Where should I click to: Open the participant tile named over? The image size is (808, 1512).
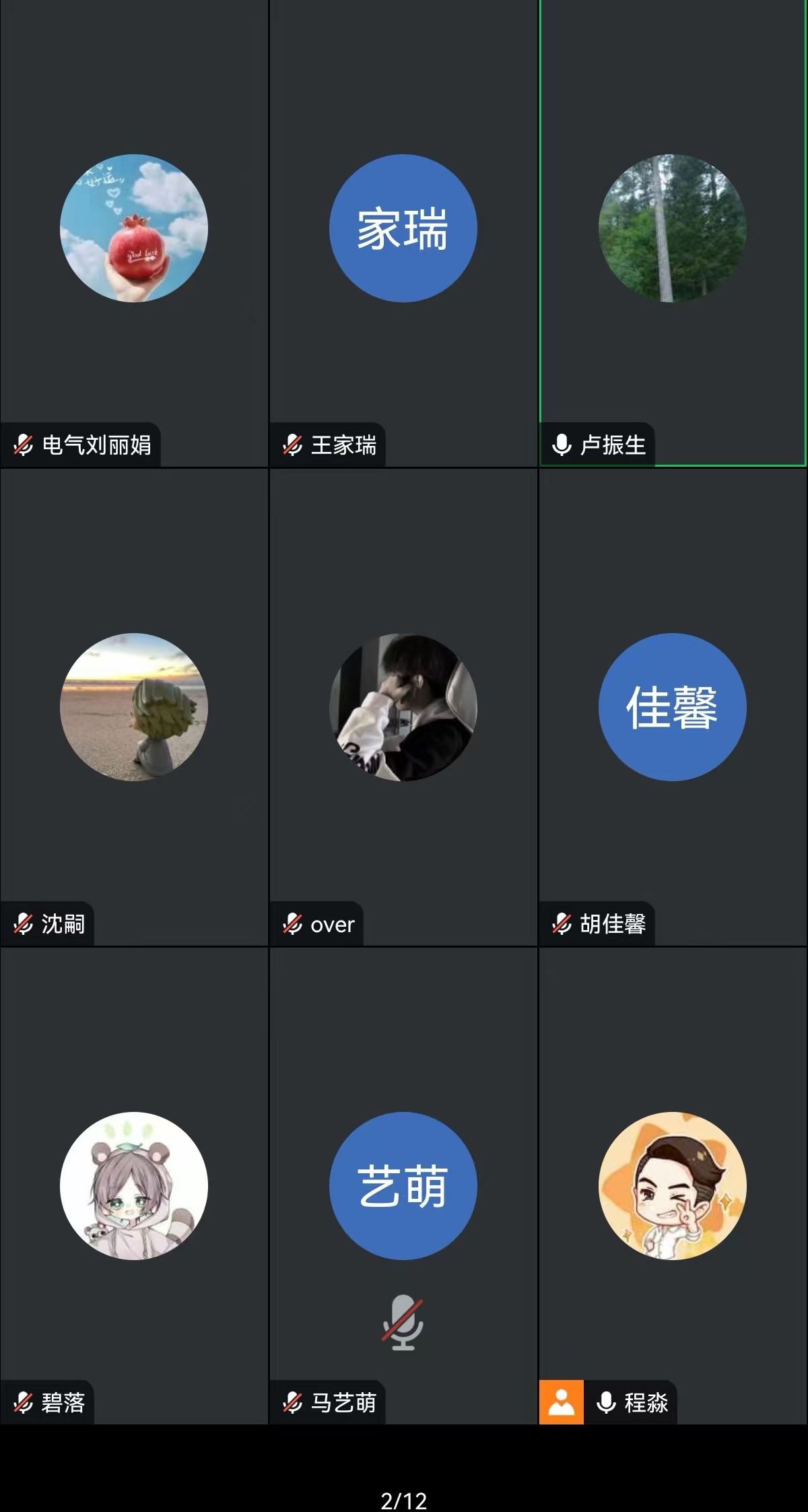click(403, 708)
